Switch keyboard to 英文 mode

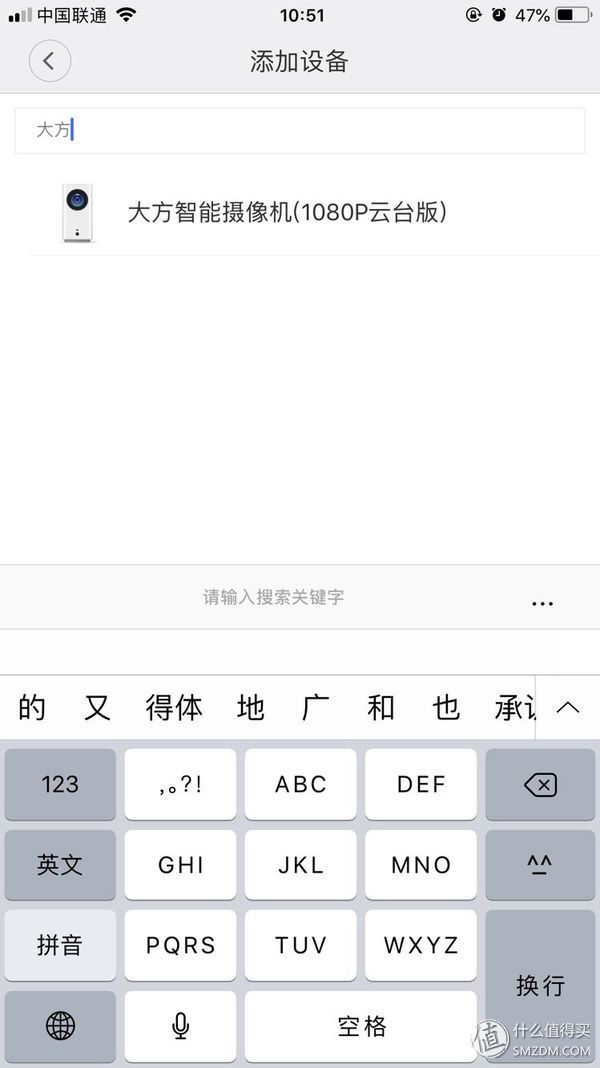pos(60,865)
